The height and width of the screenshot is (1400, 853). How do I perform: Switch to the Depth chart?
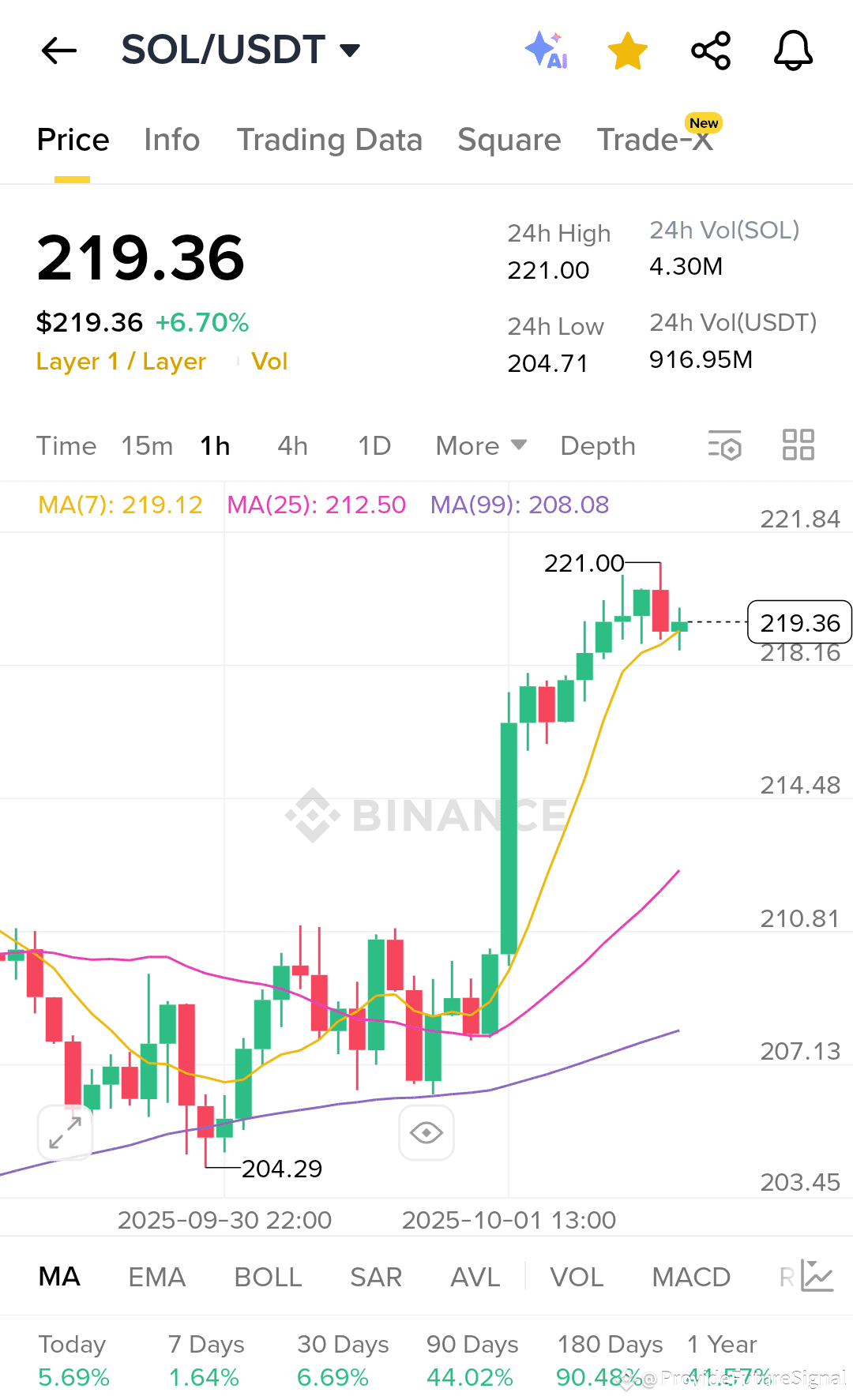598,445
